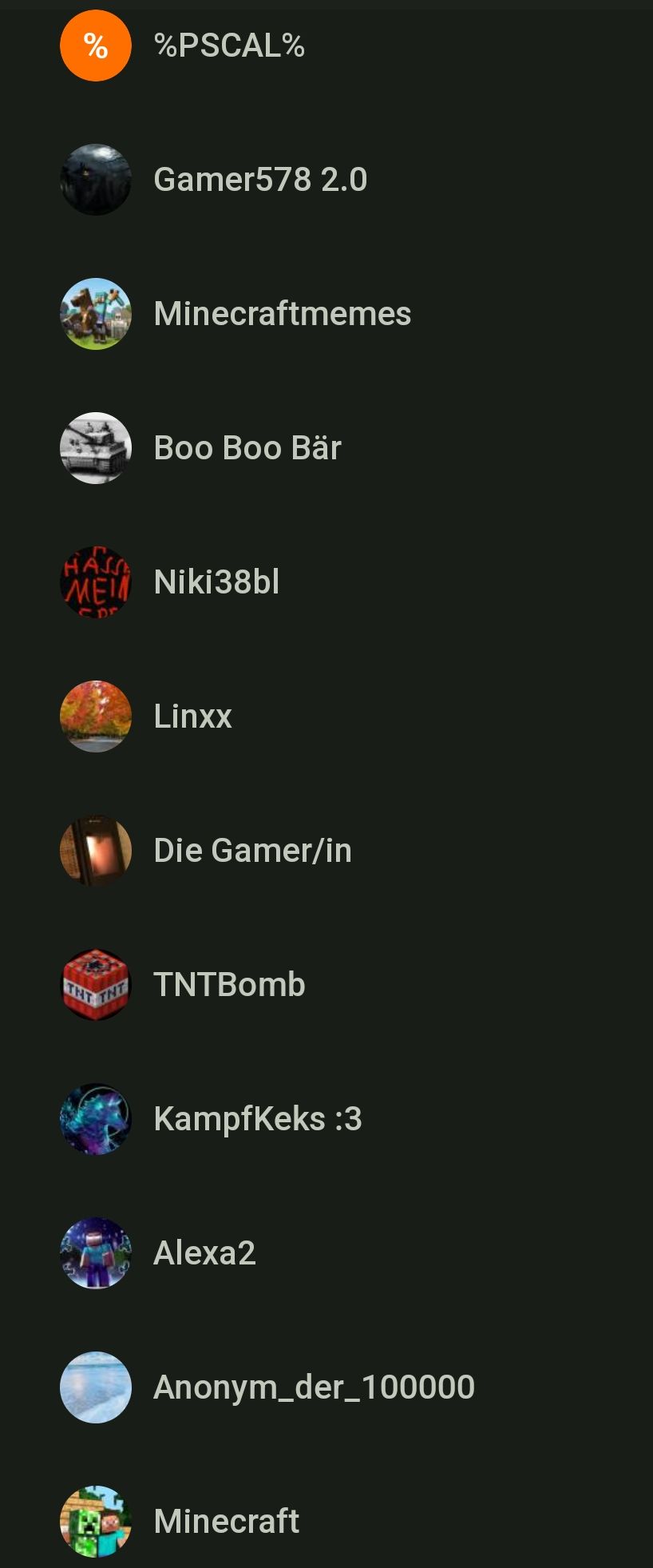Tap the Alexa2 row

point(204,1253)
